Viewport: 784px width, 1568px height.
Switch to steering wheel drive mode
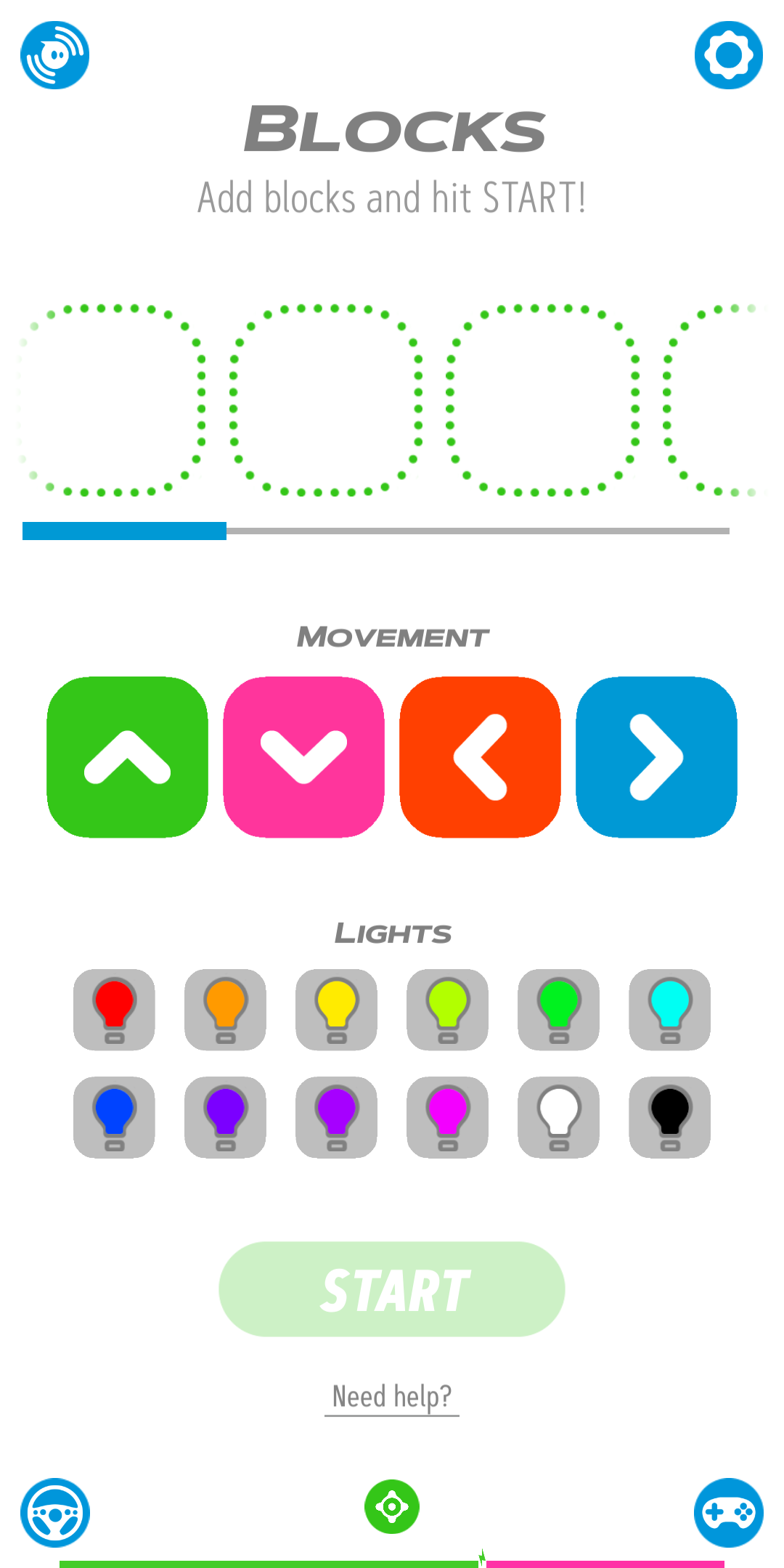click(55, 1513)
